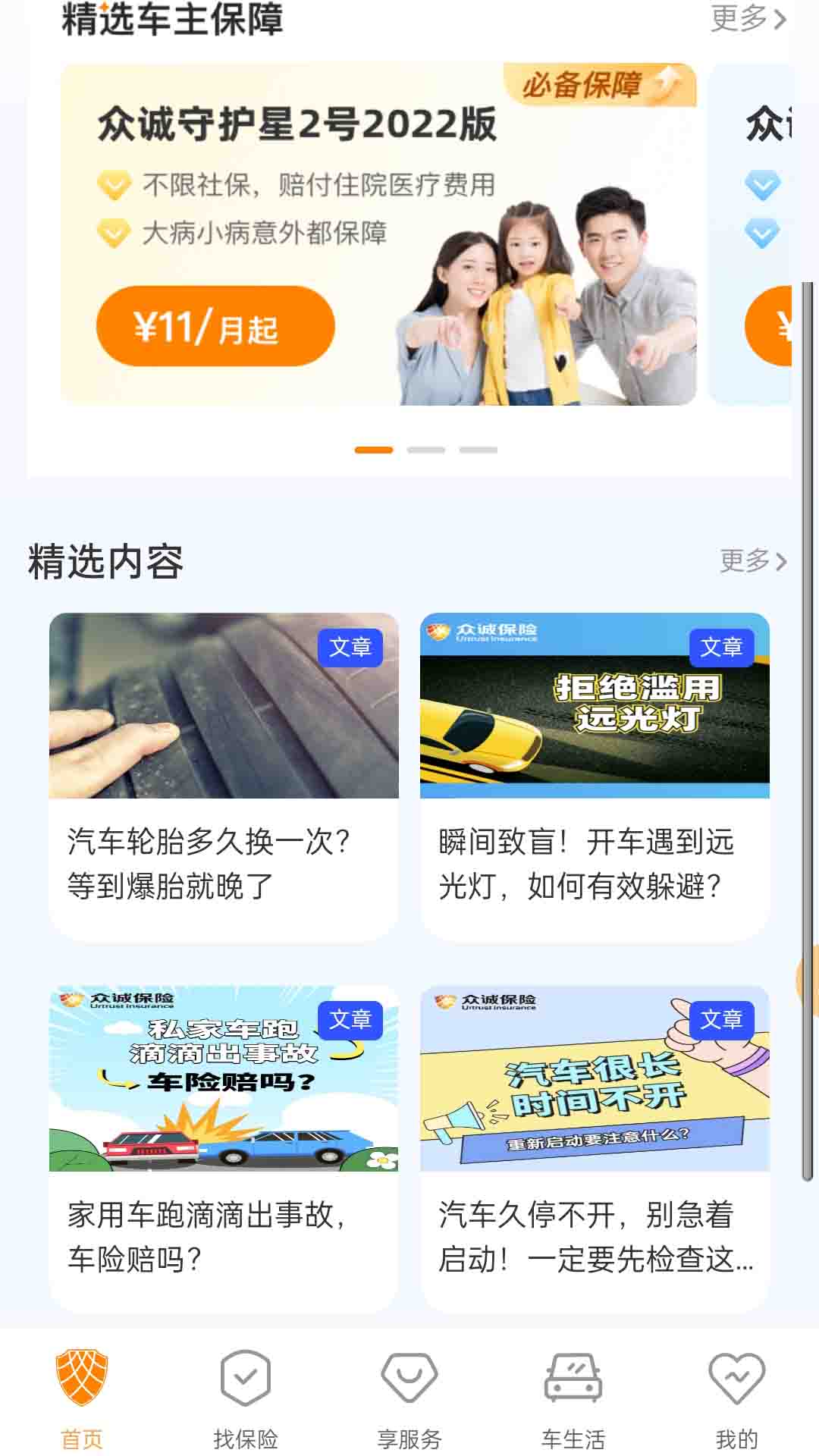View 更多 in 精选内容 section
Image resolution: width=819 pixels, height=1456 pixels.
[752, 561]
